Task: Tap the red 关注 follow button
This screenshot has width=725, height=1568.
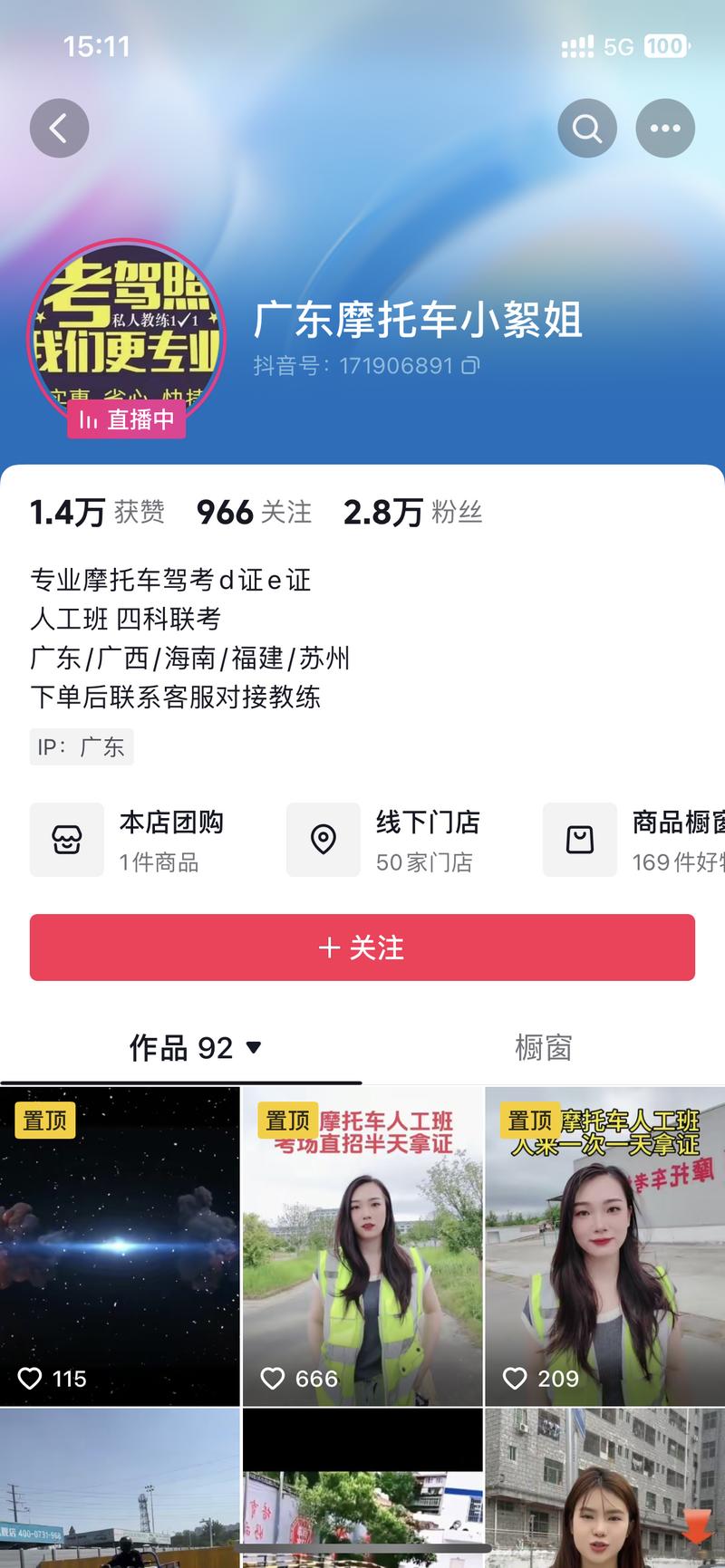Action: pos(362,948)
